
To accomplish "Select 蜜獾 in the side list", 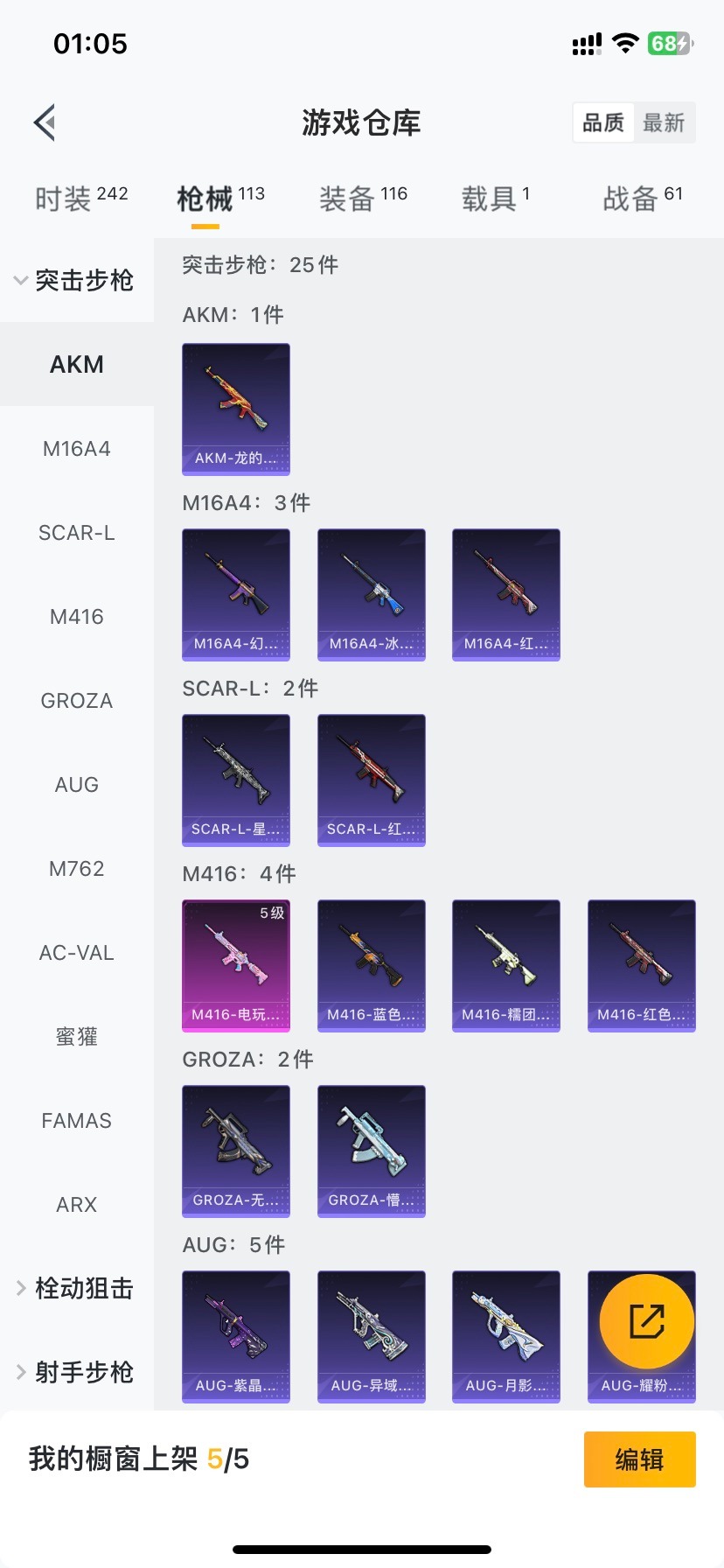I will click(x=77, y=1037).
